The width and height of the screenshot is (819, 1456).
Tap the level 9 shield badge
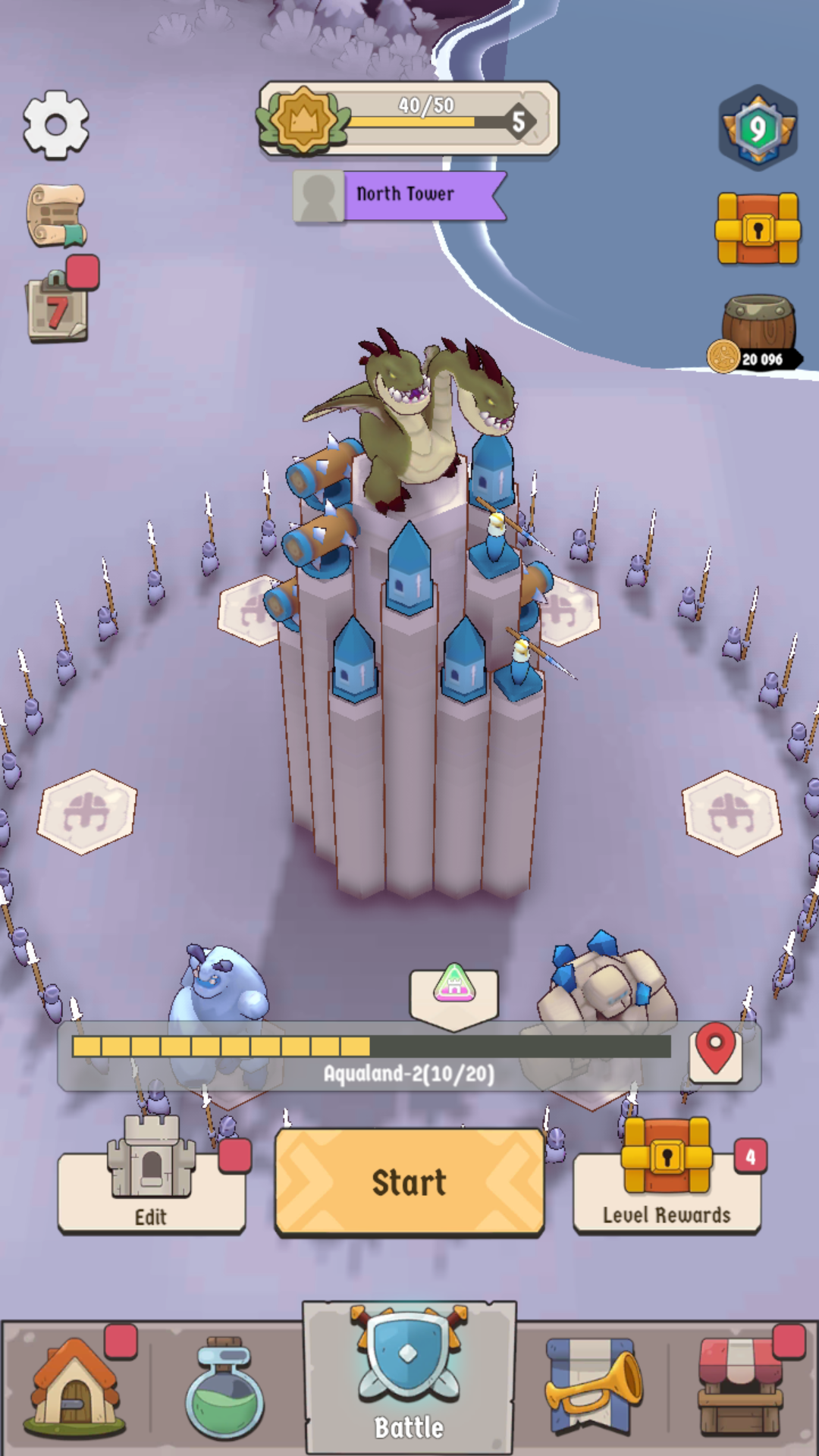point(758,127)
